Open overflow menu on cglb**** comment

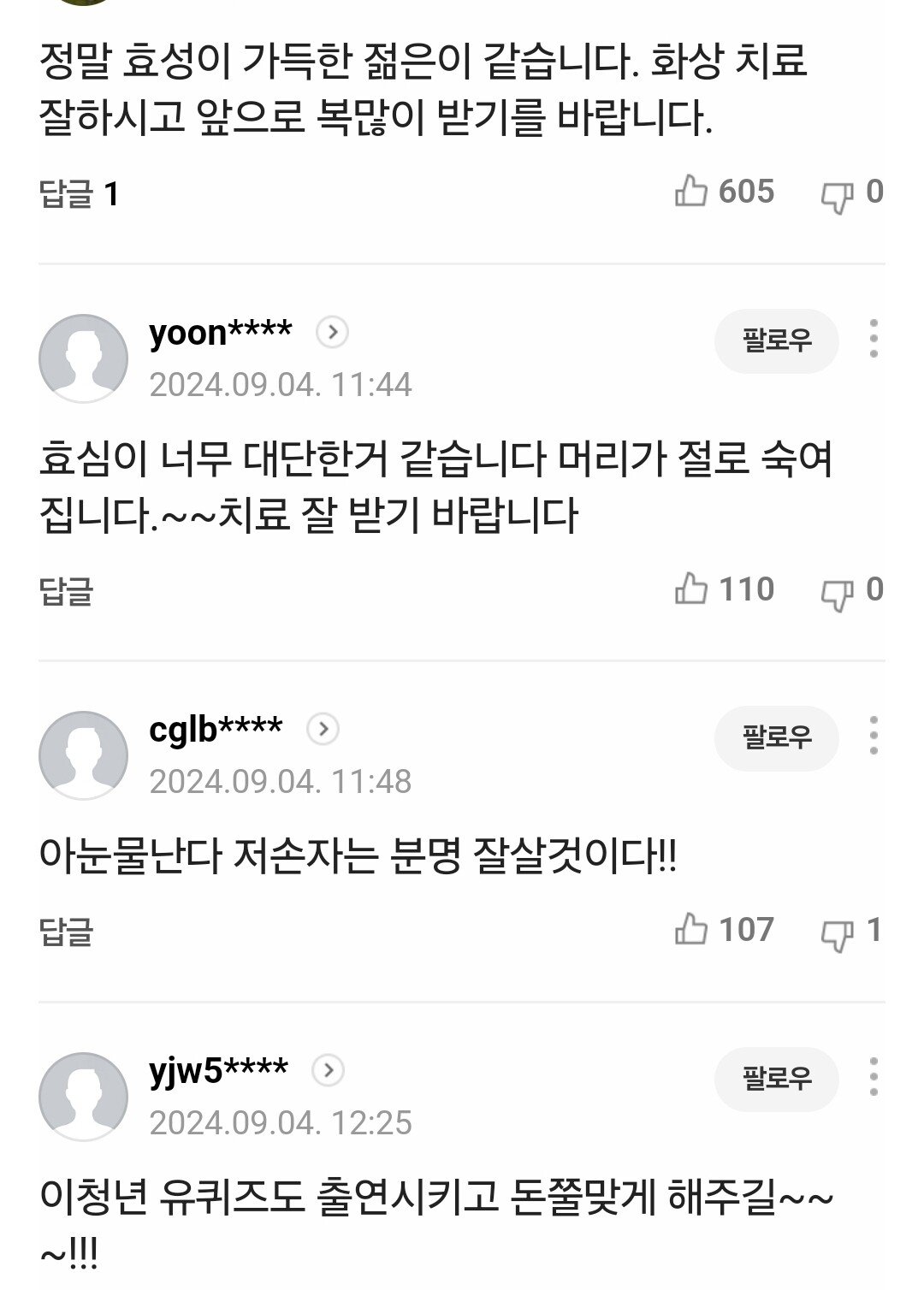873,737
